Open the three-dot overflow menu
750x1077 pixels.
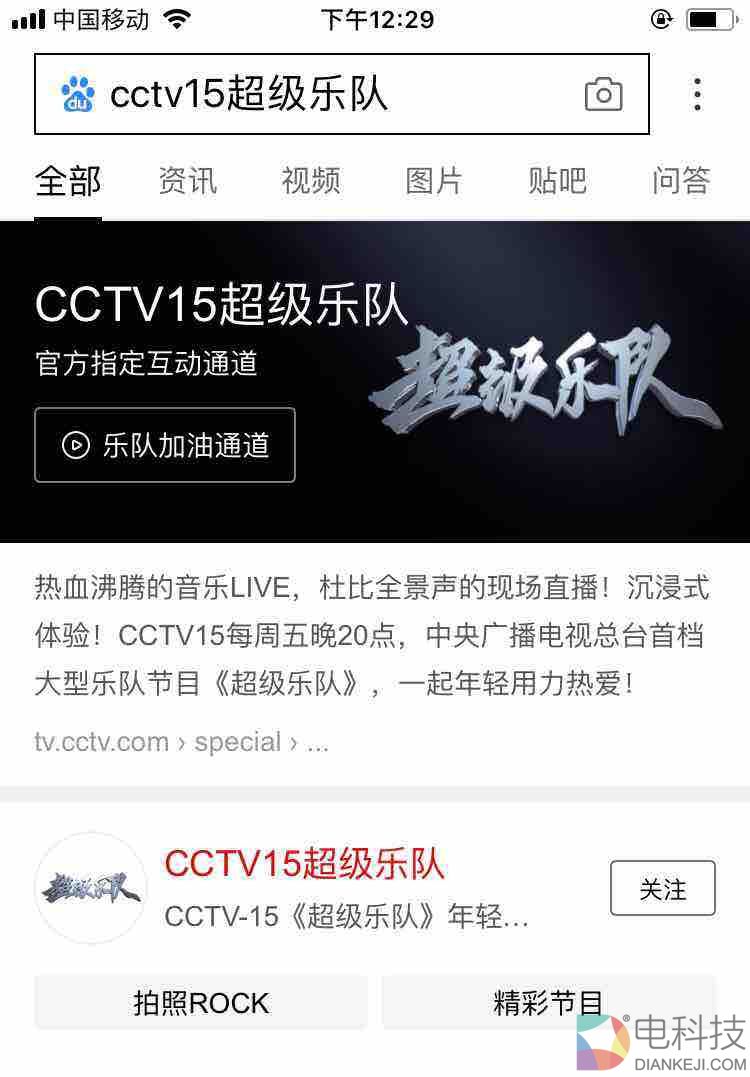697,94
